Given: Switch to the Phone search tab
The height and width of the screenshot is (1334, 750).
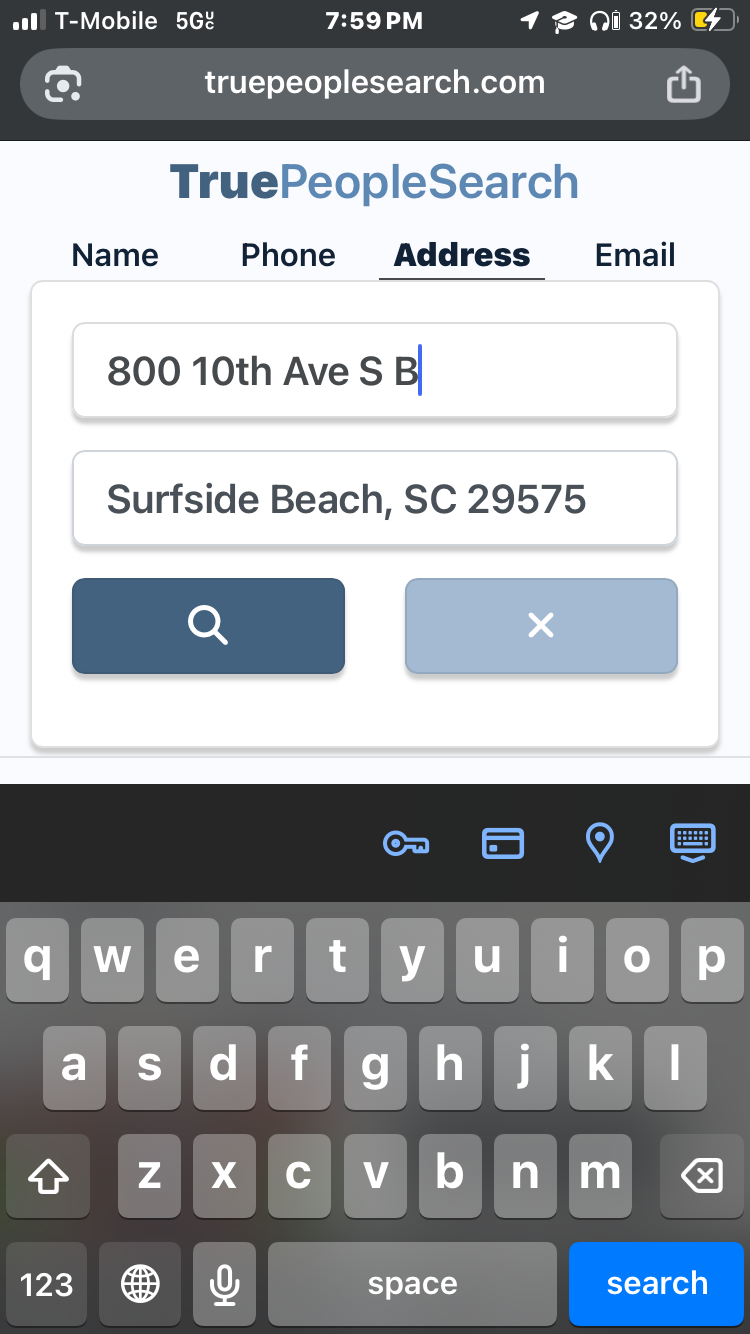Looking at the screenshot, I should pos(288,255).
